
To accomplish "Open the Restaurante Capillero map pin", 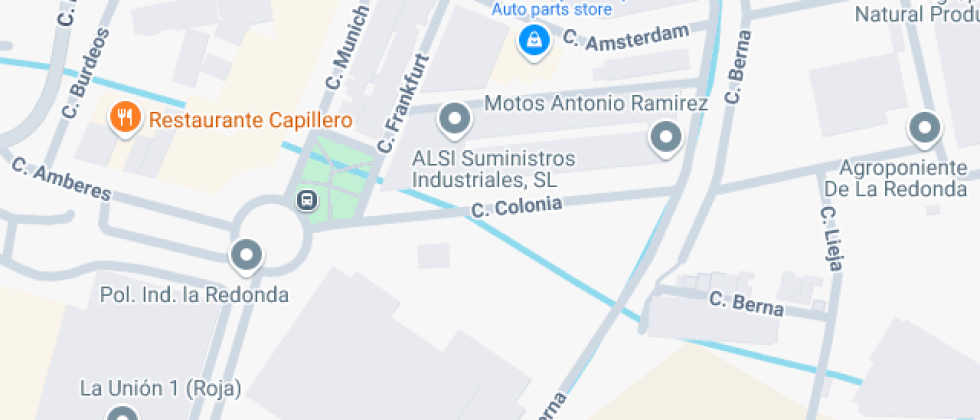I will pyautogui.click(x=126, y=118).
